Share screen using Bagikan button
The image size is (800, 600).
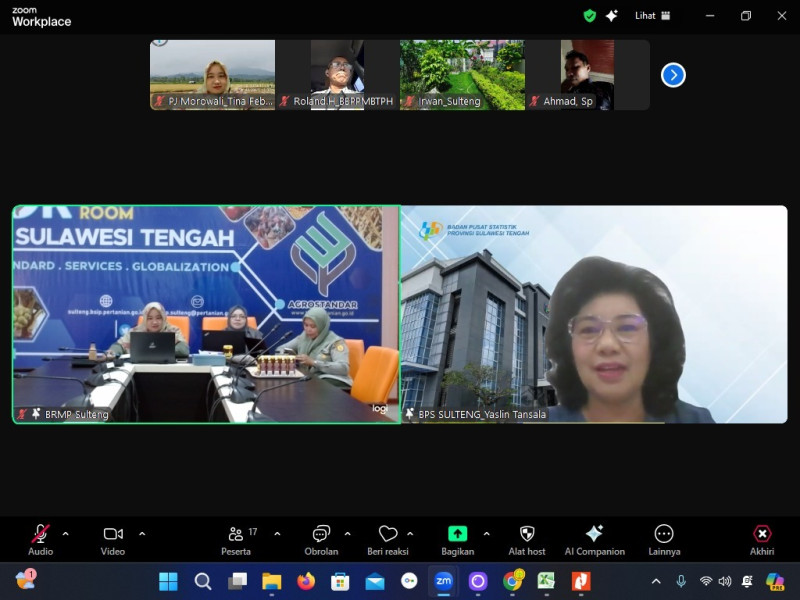point(457,539)
